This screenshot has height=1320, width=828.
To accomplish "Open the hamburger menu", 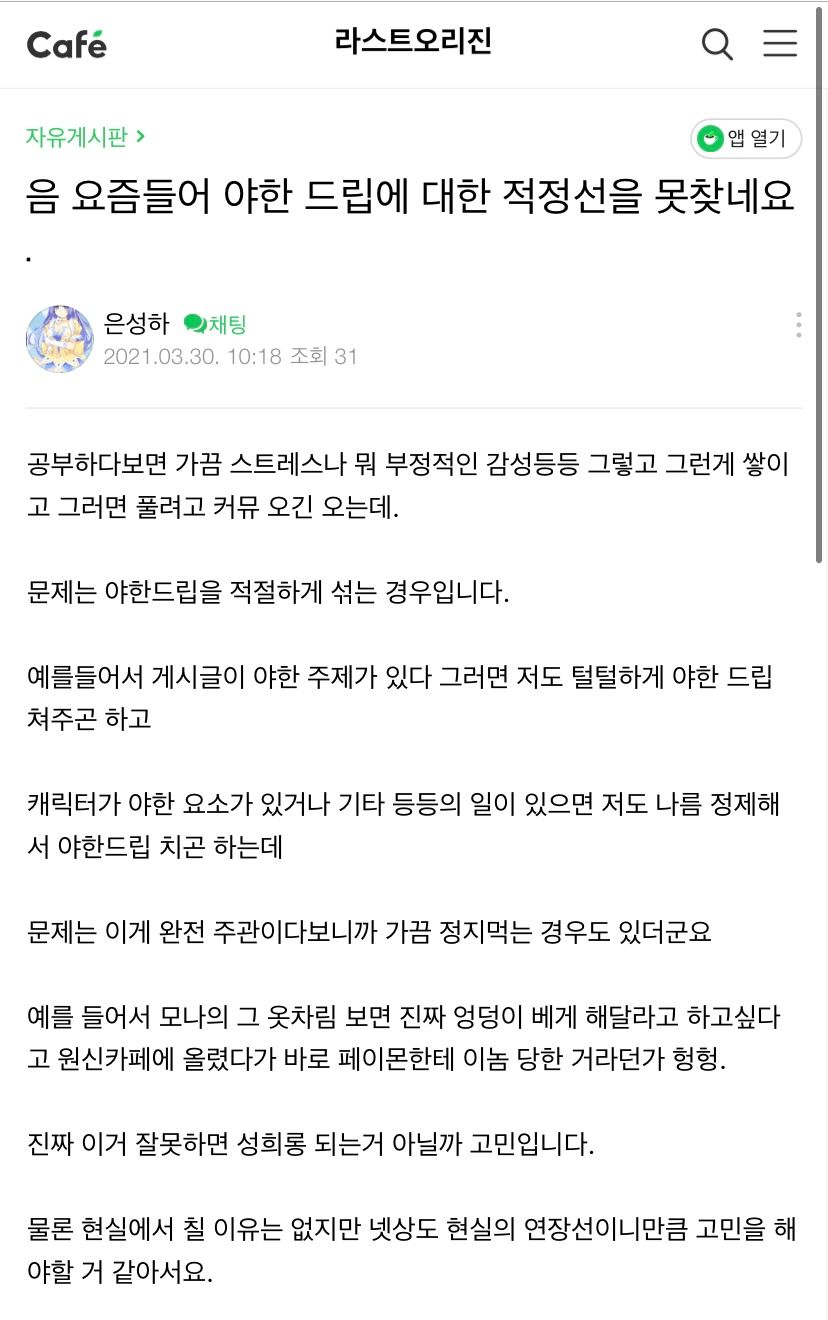I will 780,44.
